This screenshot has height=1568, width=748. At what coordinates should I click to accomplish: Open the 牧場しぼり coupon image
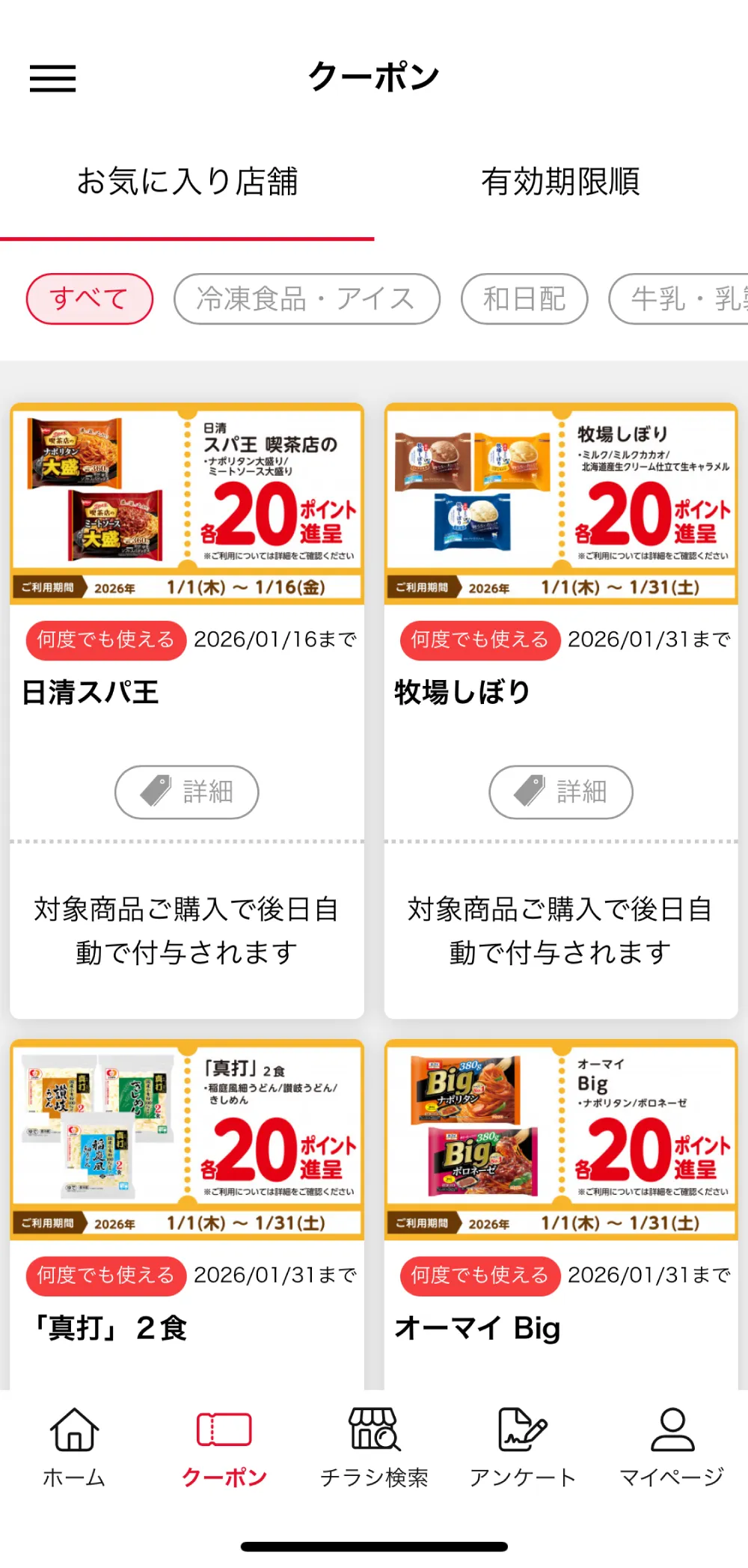pyautogui.click(x=561, y=503)
